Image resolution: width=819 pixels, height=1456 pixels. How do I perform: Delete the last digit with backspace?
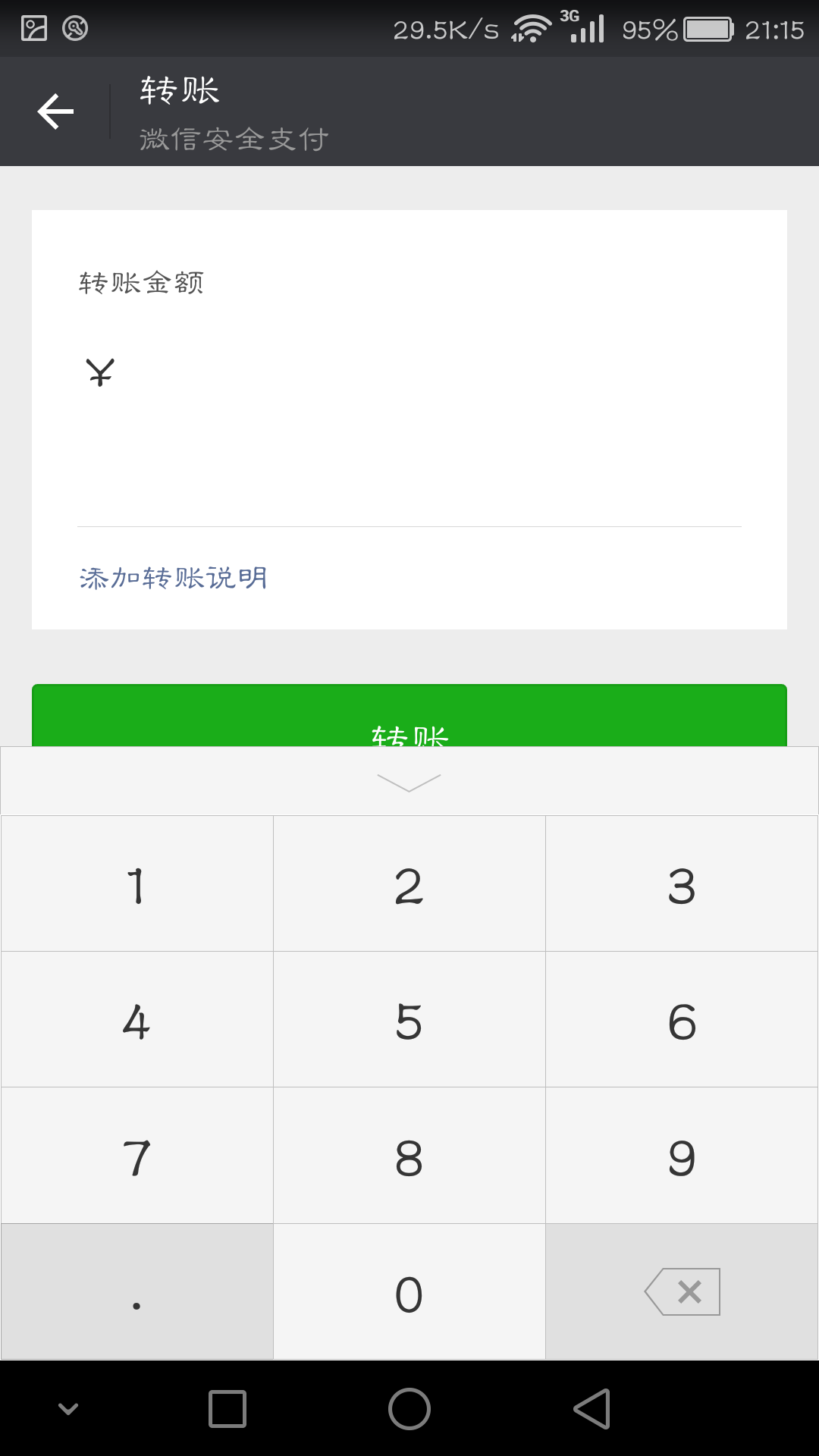682,1291
